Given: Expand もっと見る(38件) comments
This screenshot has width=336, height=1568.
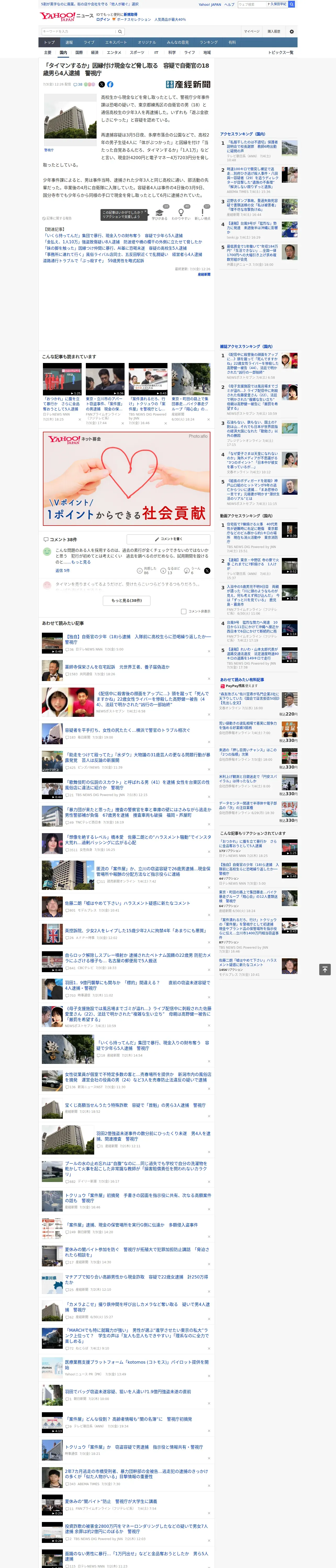Looking at the screenshot, I should [x=127, y=601].
